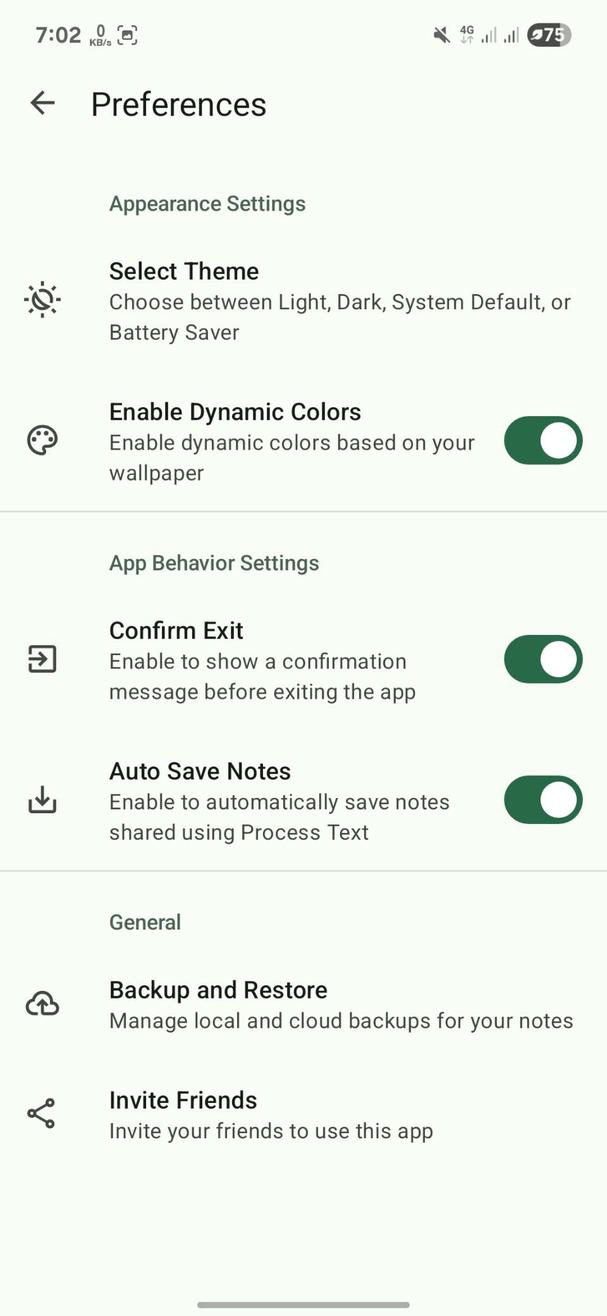Disable the Confirm Exit switch

542,660
